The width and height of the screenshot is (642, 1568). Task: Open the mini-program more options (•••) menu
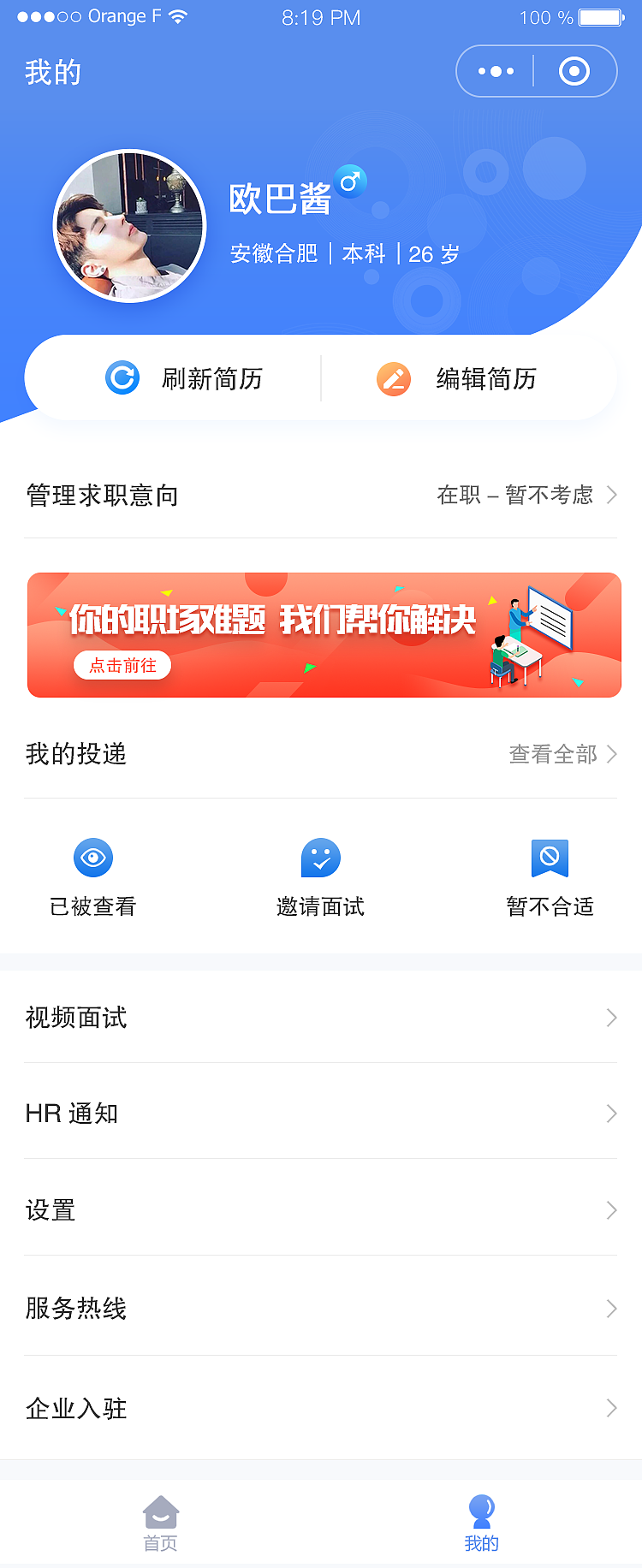pos(495,71)
